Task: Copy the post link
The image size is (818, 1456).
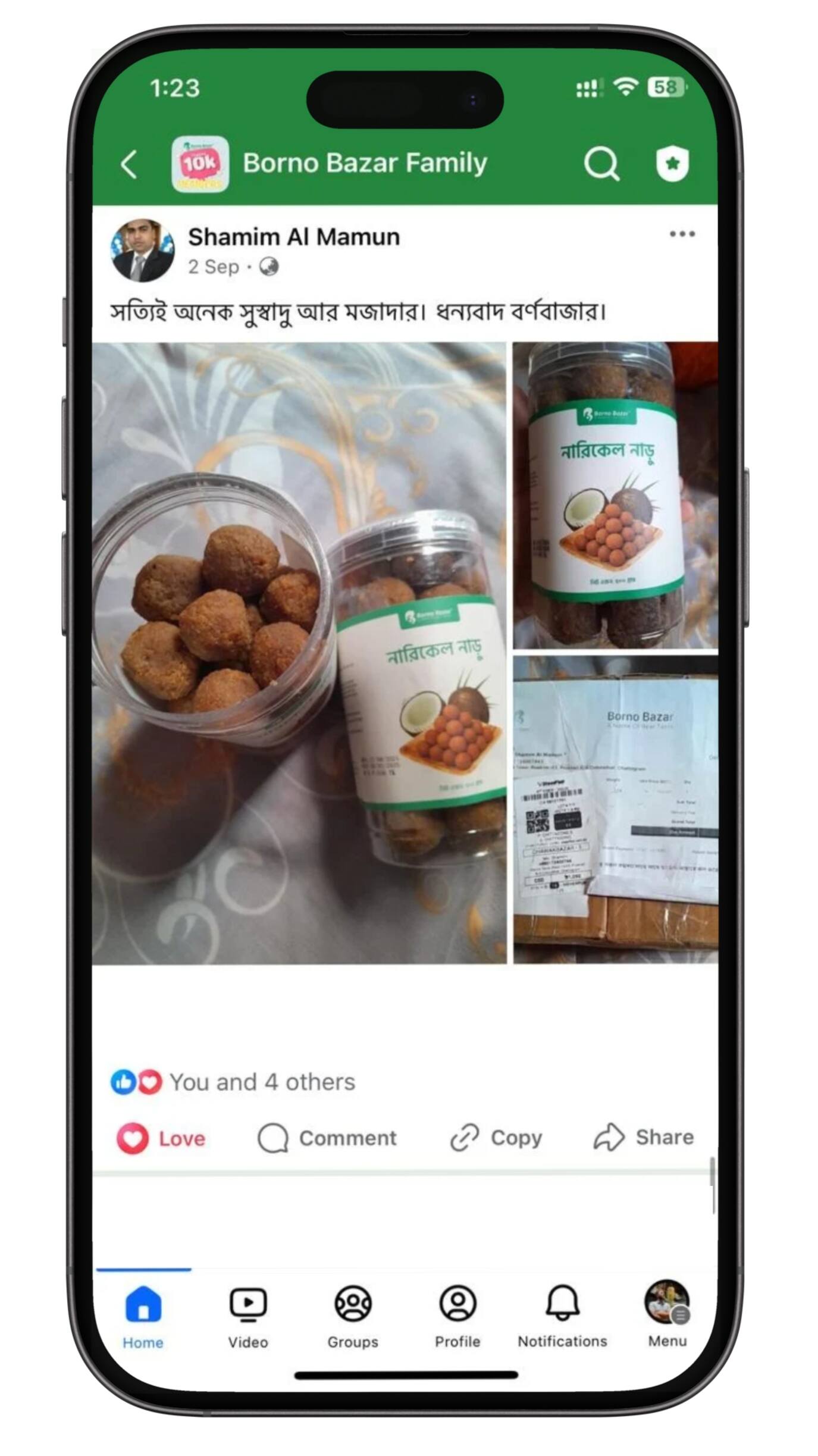Action: (496, 1138)
